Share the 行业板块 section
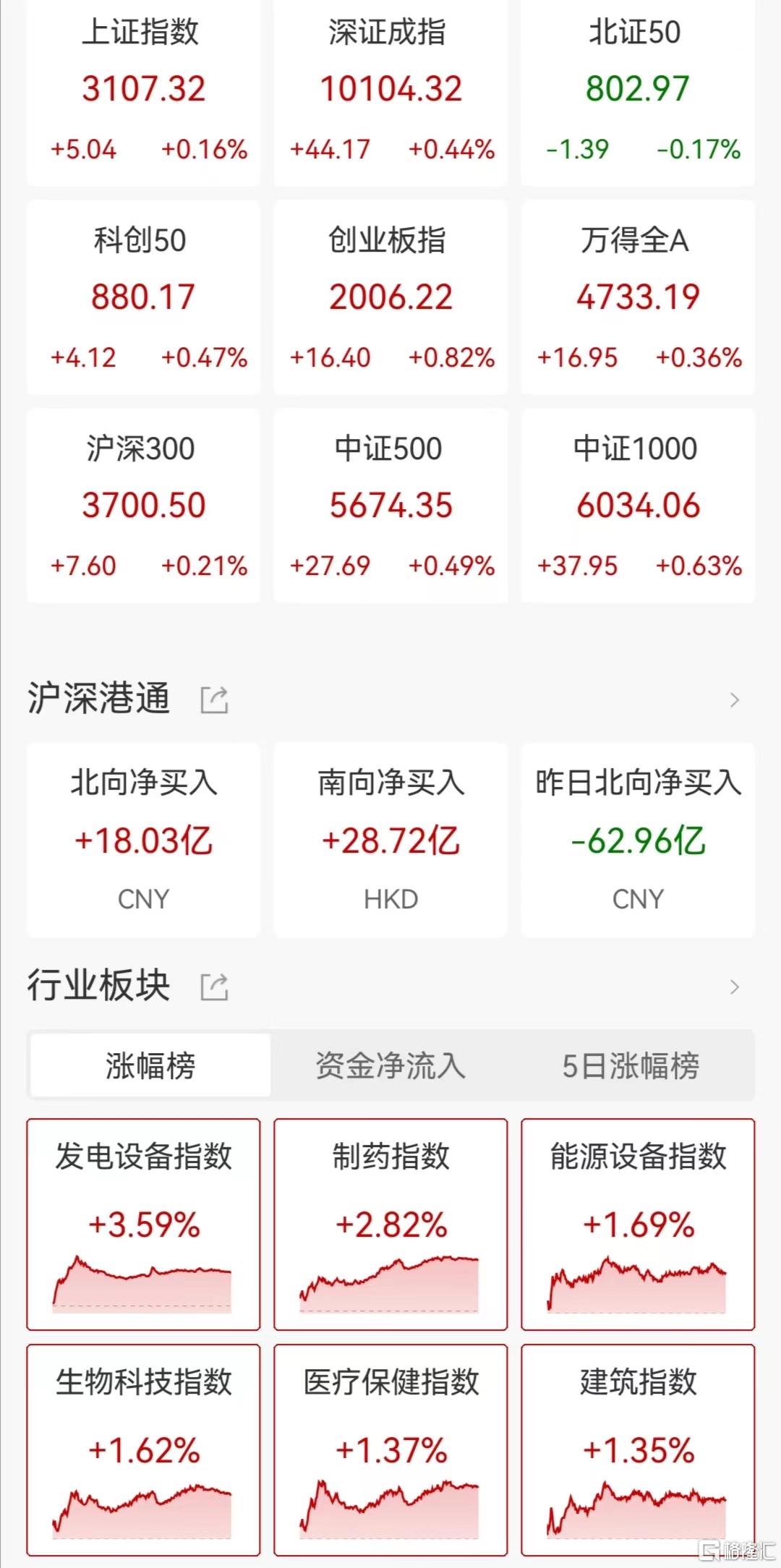Viewport: 781px width, 1568px height. click(214, 987)
